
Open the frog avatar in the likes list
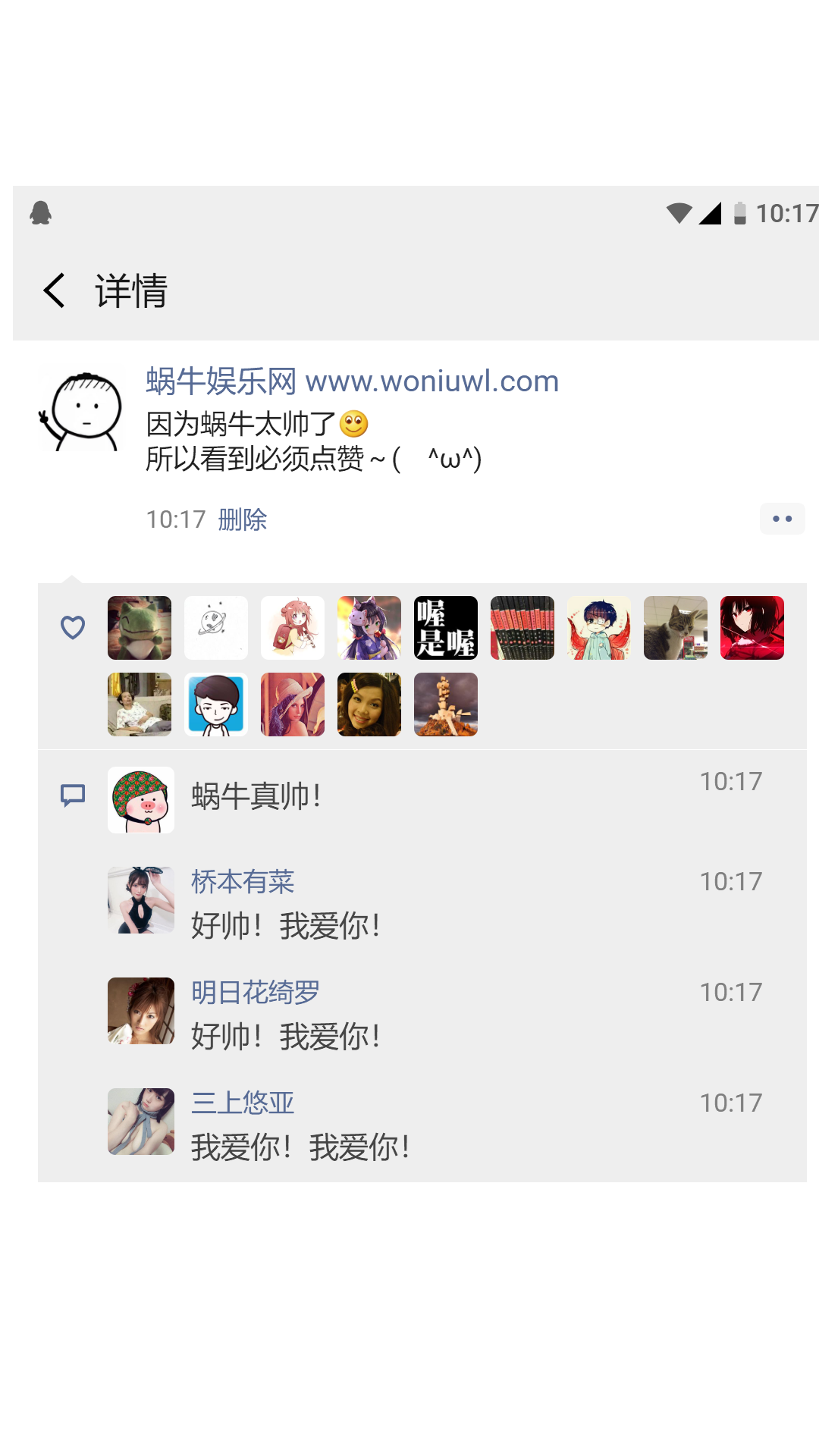[x=140, y=628]
